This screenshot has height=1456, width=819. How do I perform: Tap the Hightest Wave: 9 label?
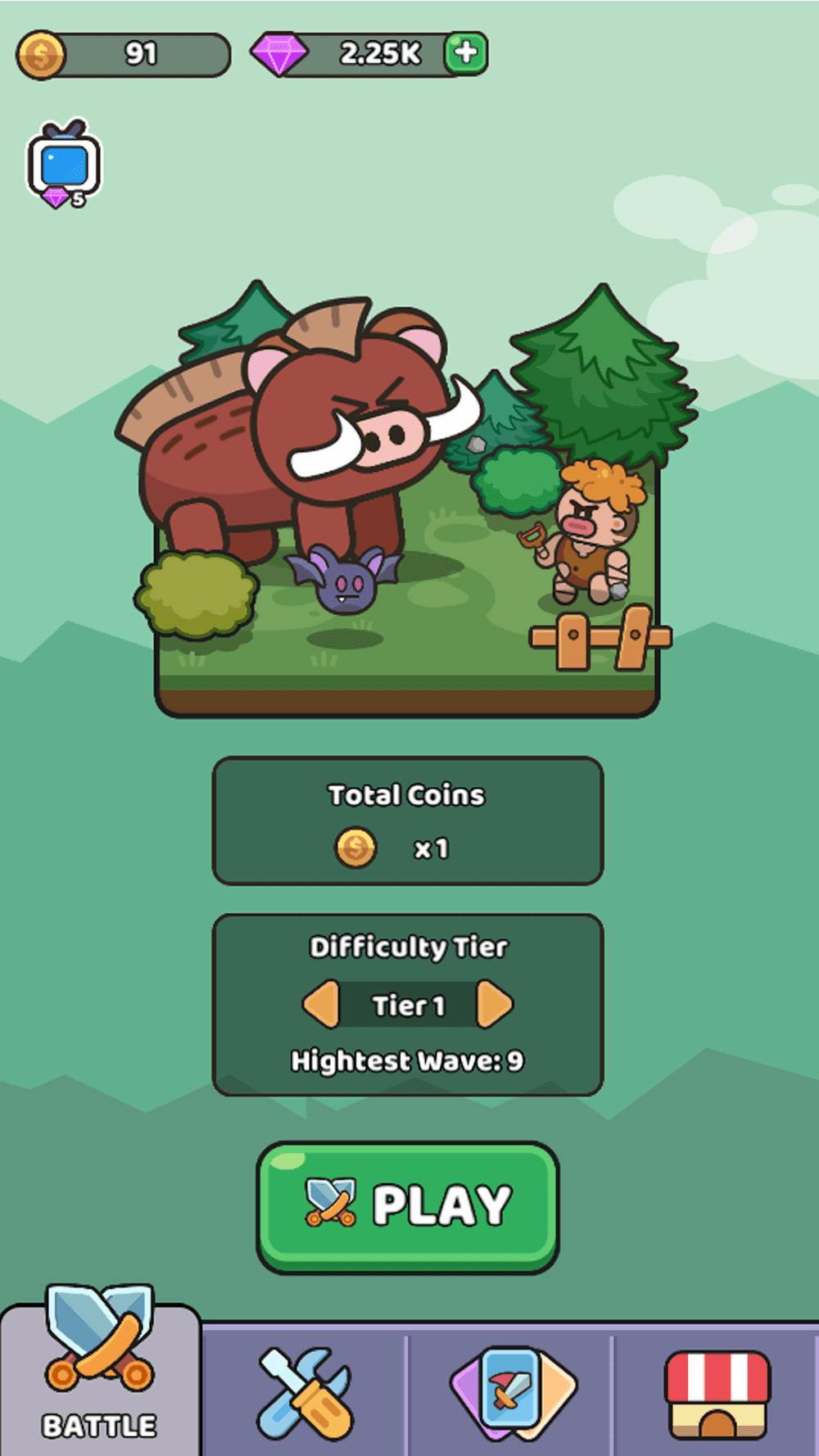click(409, 1060)
